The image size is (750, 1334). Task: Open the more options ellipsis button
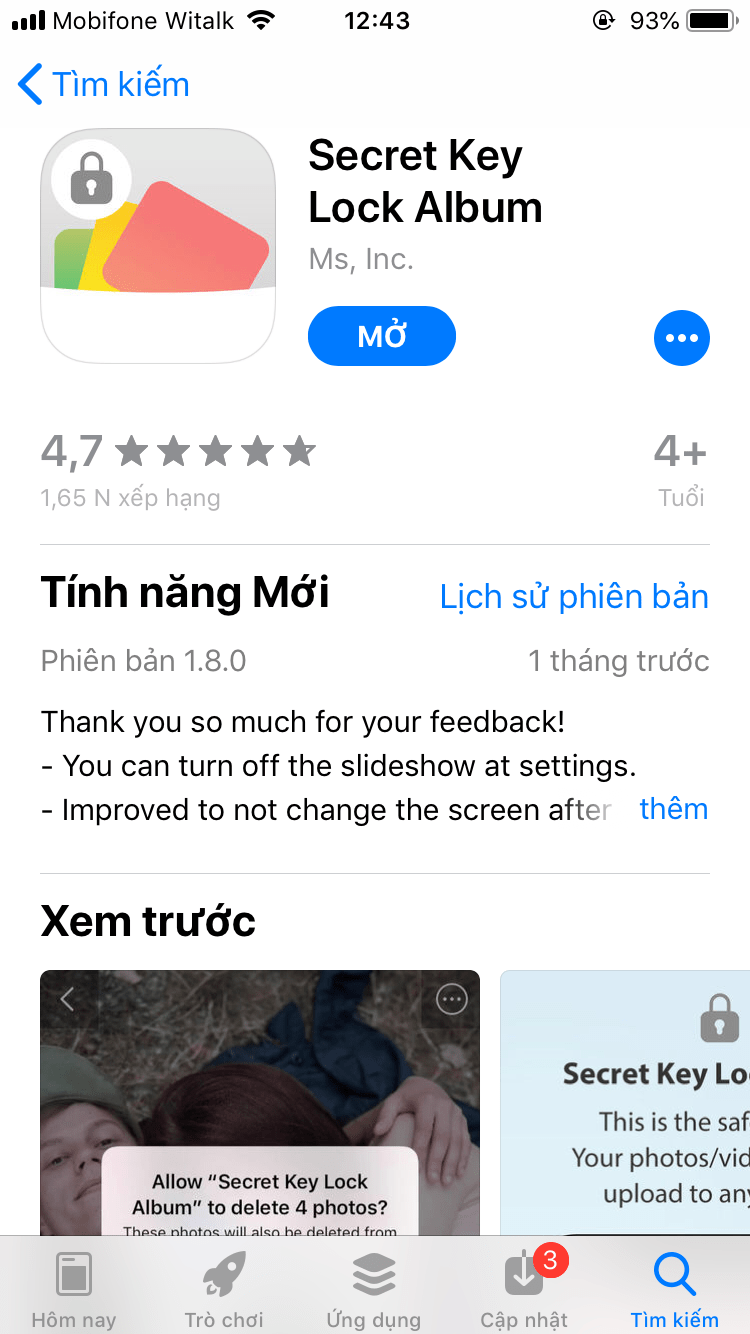[x=681, y=338]
